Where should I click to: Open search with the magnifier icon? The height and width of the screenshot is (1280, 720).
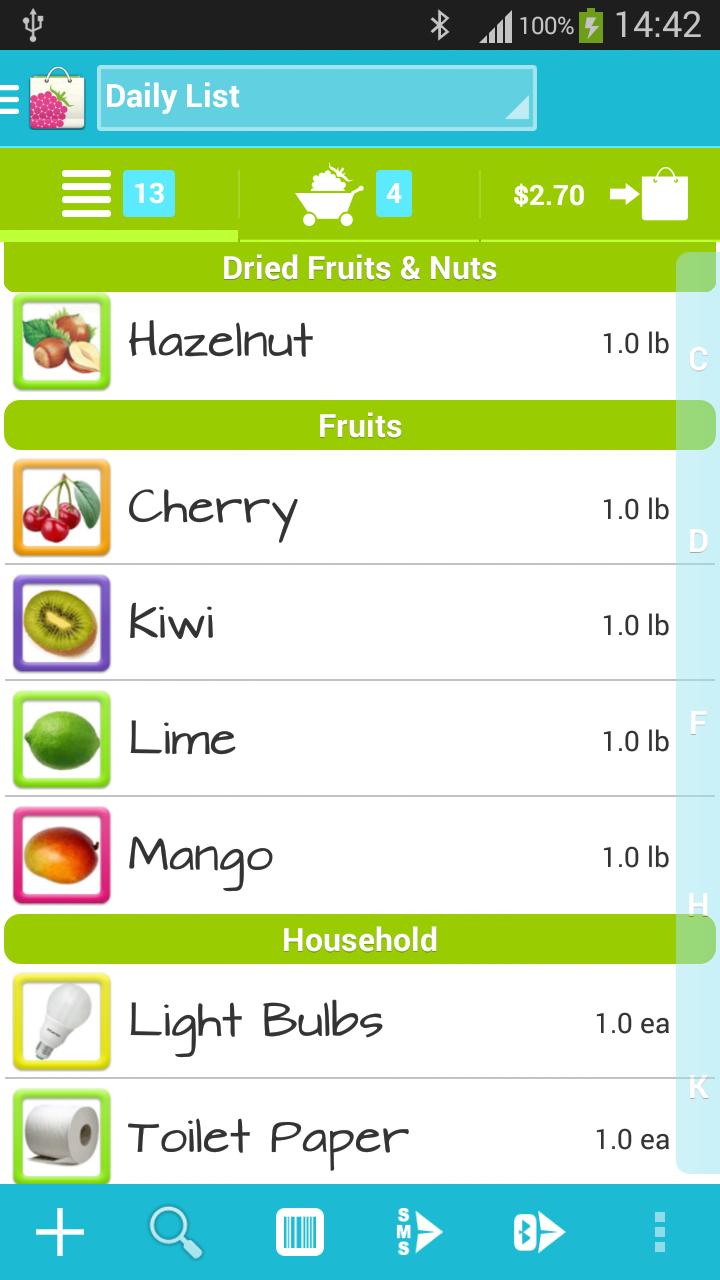[x=176, y=1232]
